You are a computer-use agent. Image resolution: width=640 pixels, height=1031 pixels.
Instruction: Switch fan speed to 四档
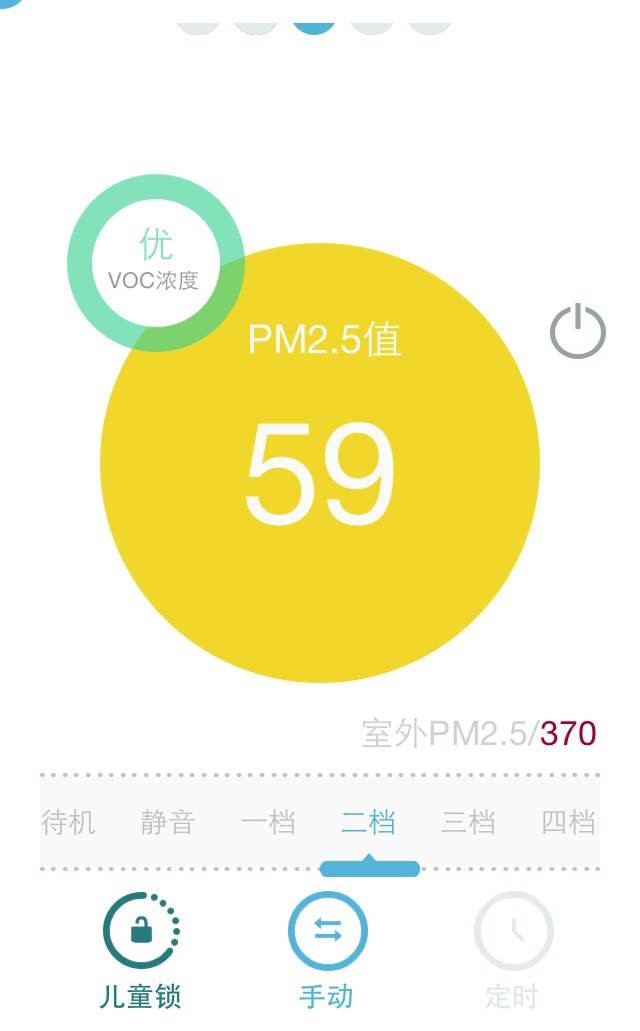click(x=567, y=823)
